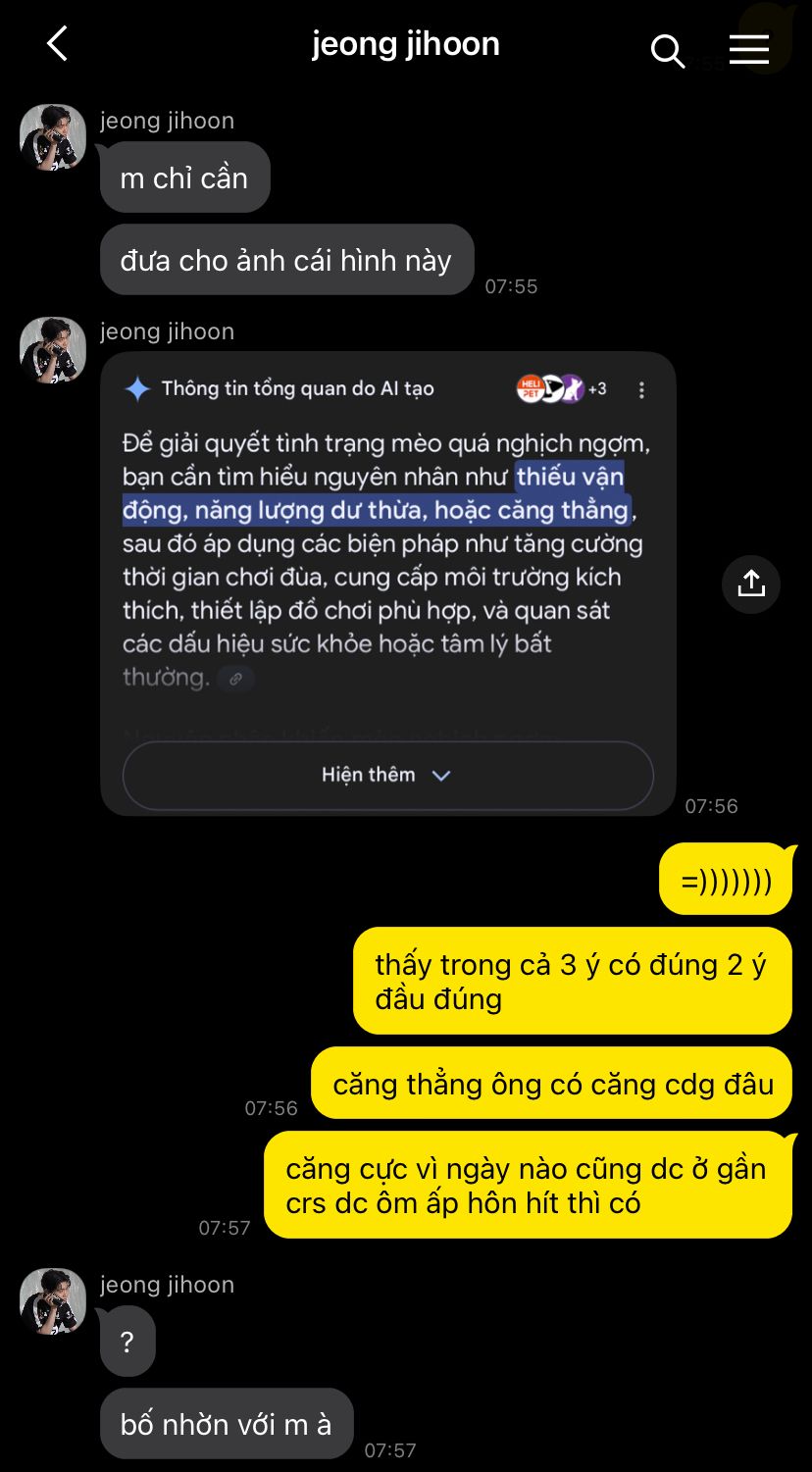Screen dimensions: 812x1472
Task: Share the screenshot sent at 07:56
Action: coord(750,584)
